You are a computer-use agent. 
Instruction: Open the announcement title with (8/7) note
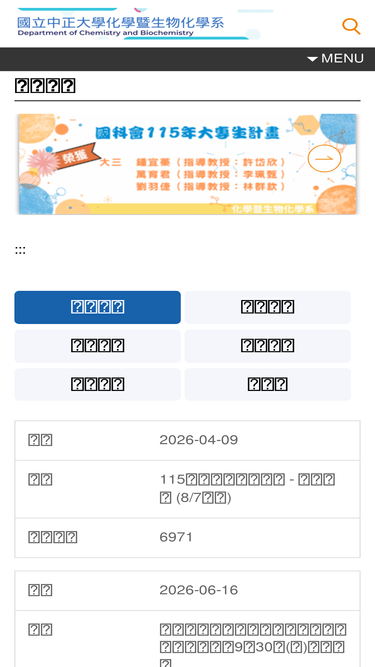(247, 488)
